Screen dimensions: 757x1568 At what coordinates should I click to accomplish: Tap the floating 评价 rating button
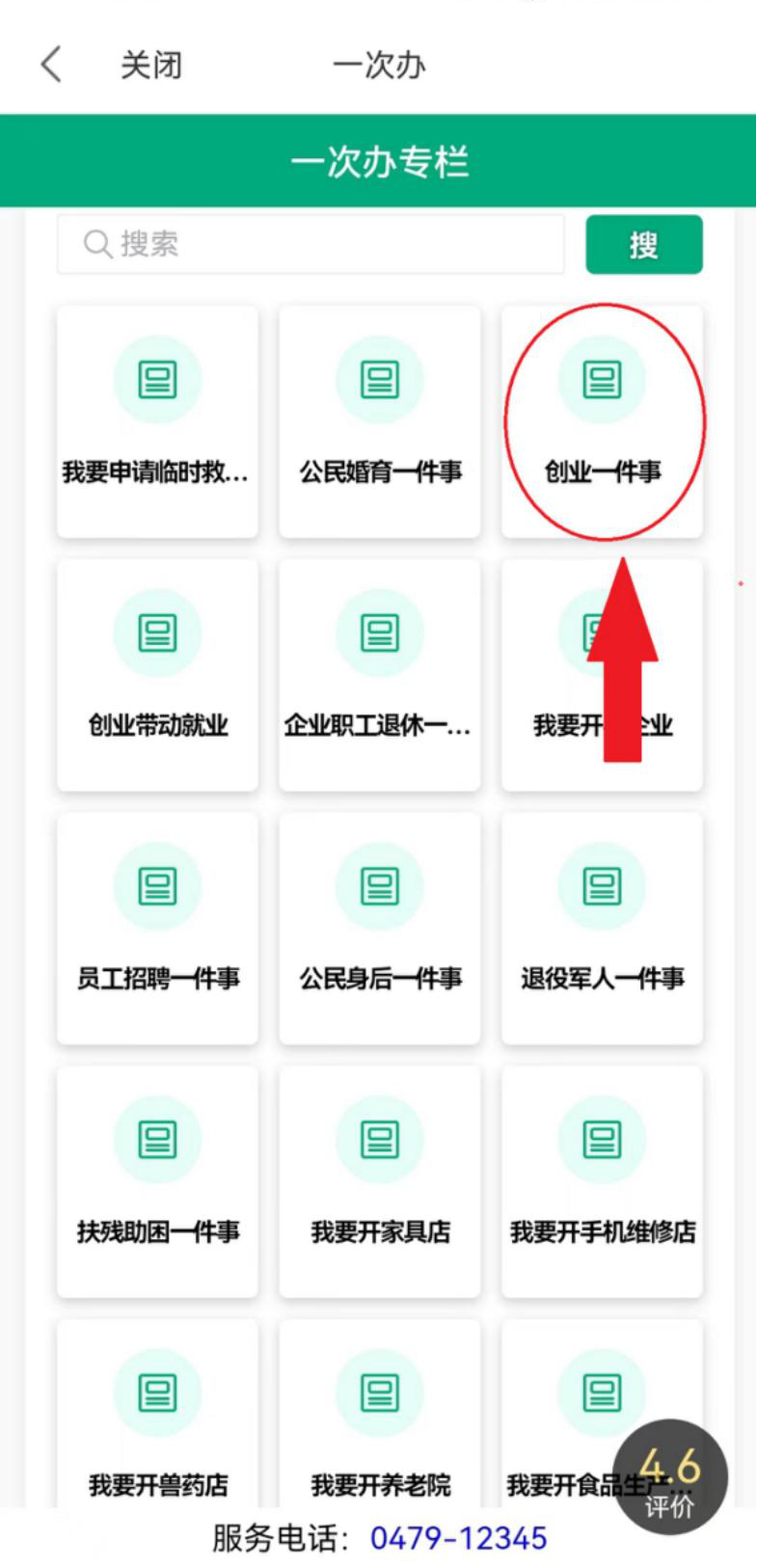[669, 1477]
